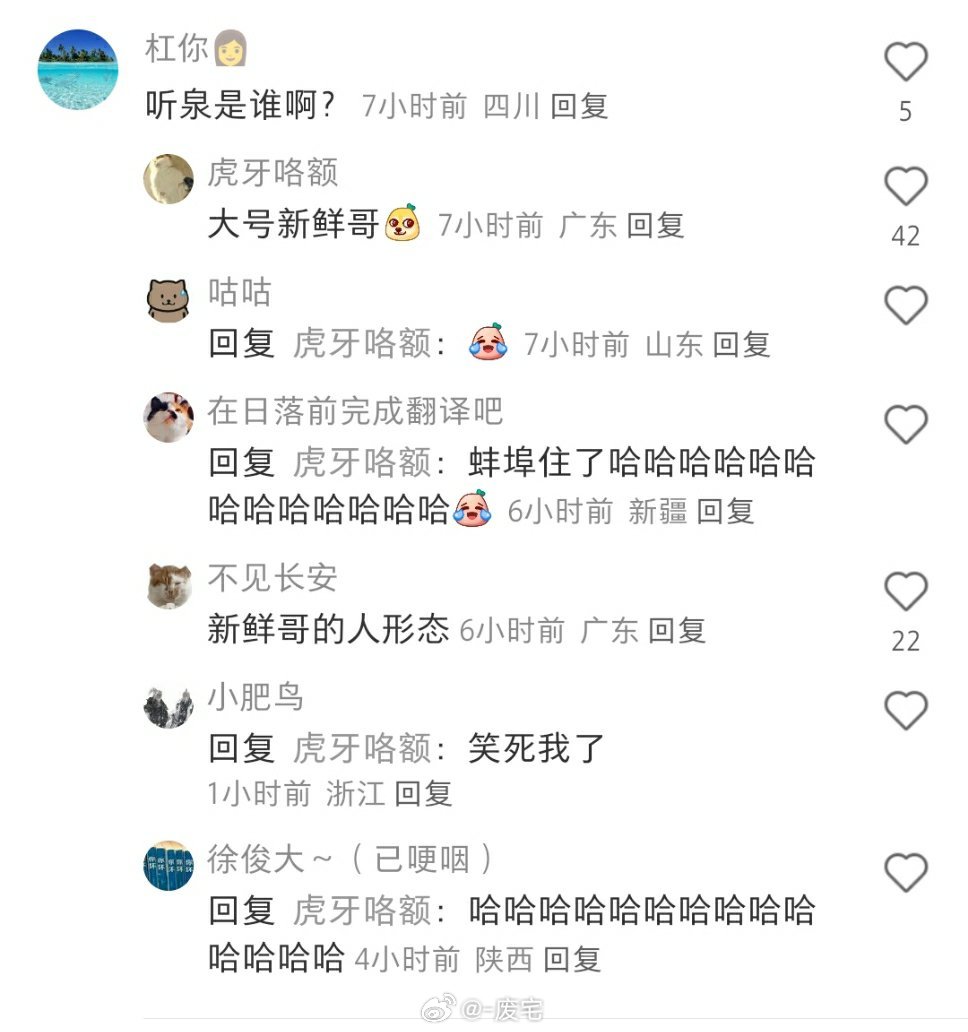Like 杠你's comment asking 听泉是谁啊
The width and height of the screenshot is (968, 1032).
[906, 63]
